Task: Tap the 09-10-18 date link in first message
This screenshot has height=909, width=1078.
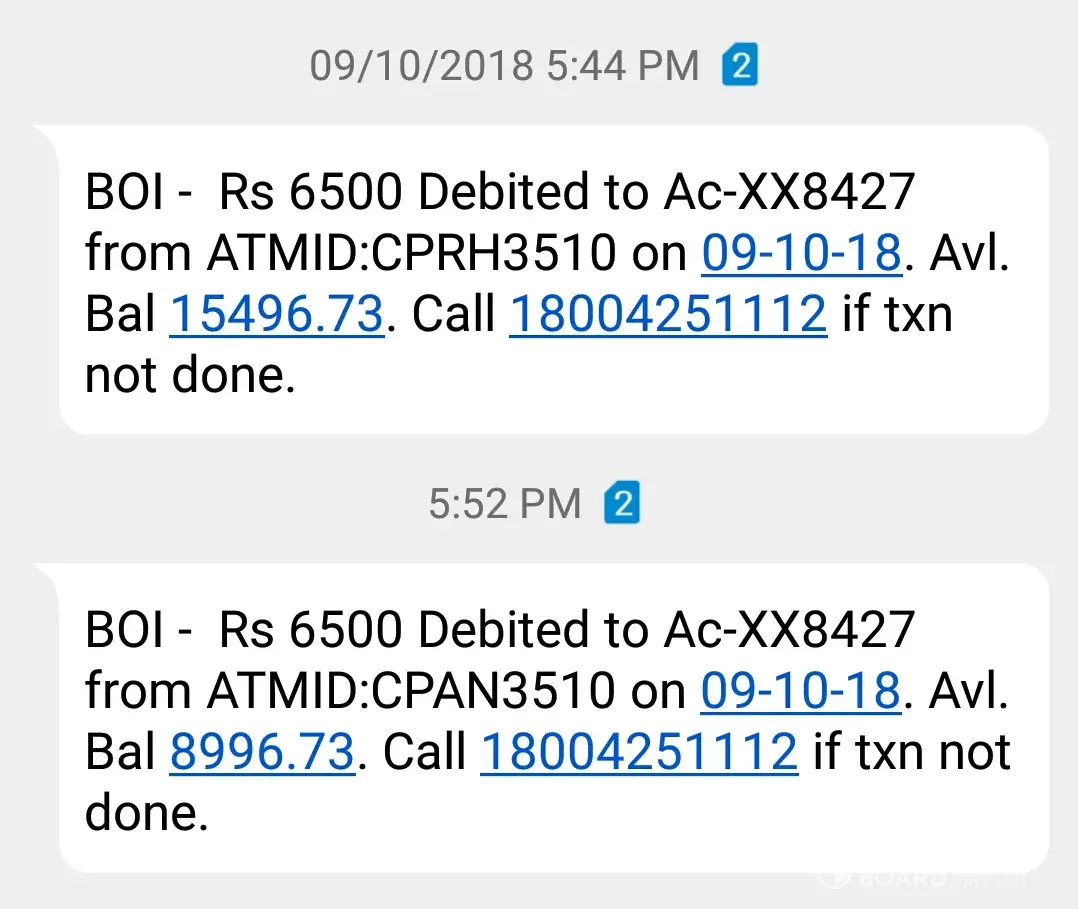Action: [x=802, y=253]
